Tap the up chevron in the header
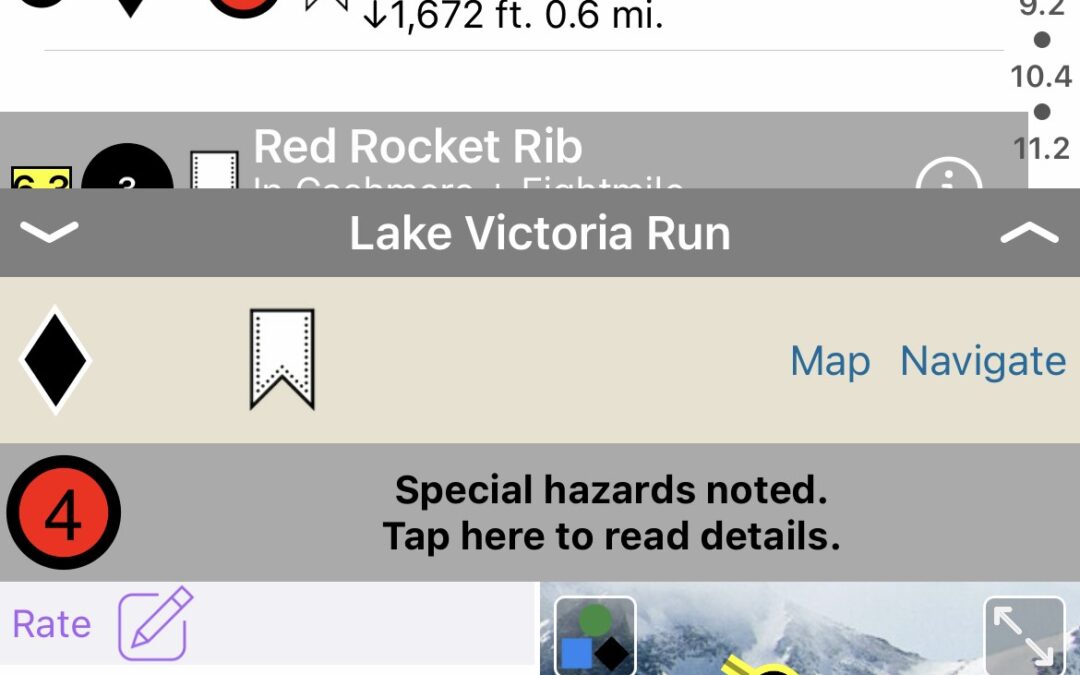Screen dimensions: 1080x675 click(x=1029, y=232)
